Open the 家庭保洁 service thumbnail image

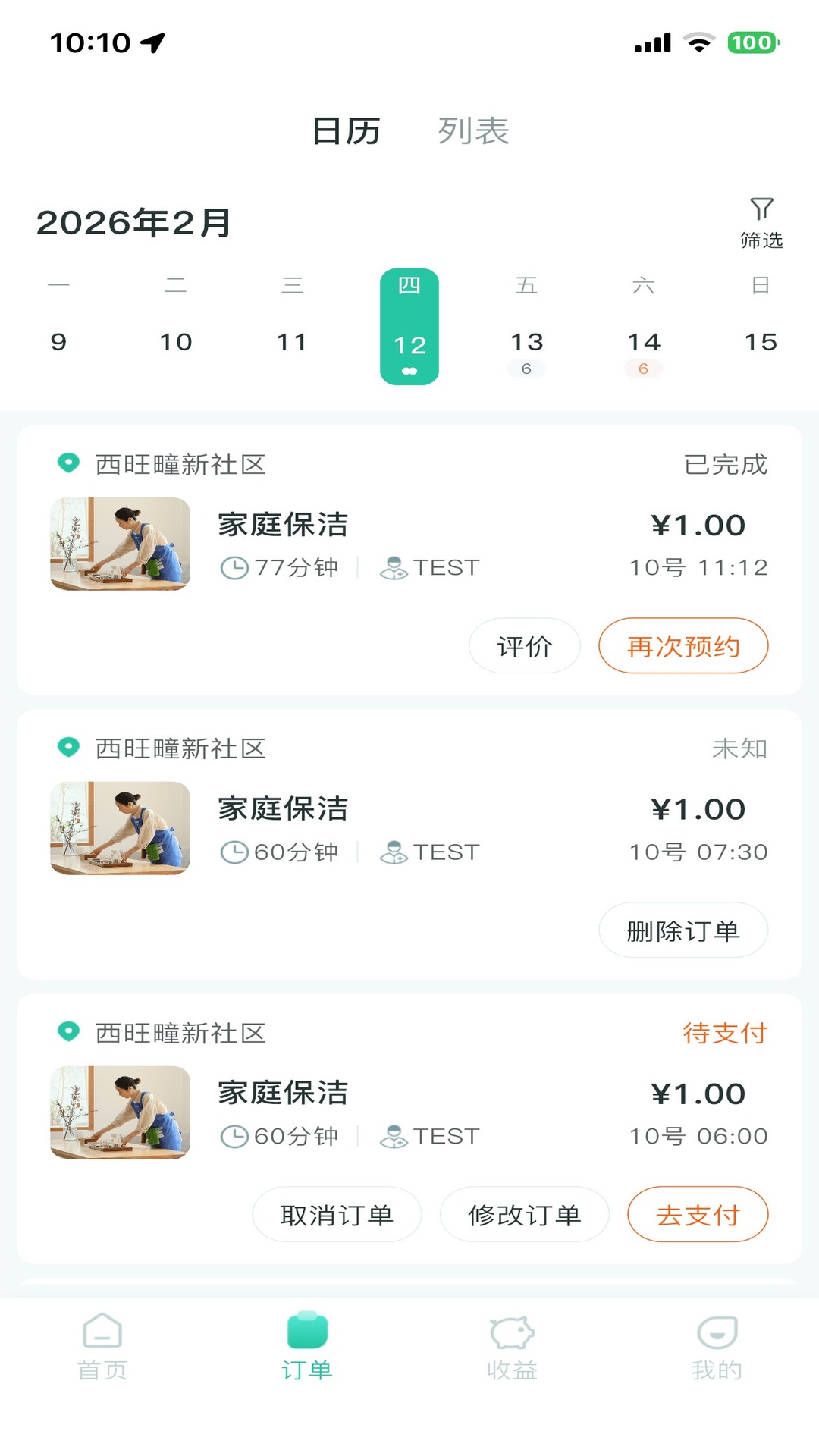coord(120,544)
